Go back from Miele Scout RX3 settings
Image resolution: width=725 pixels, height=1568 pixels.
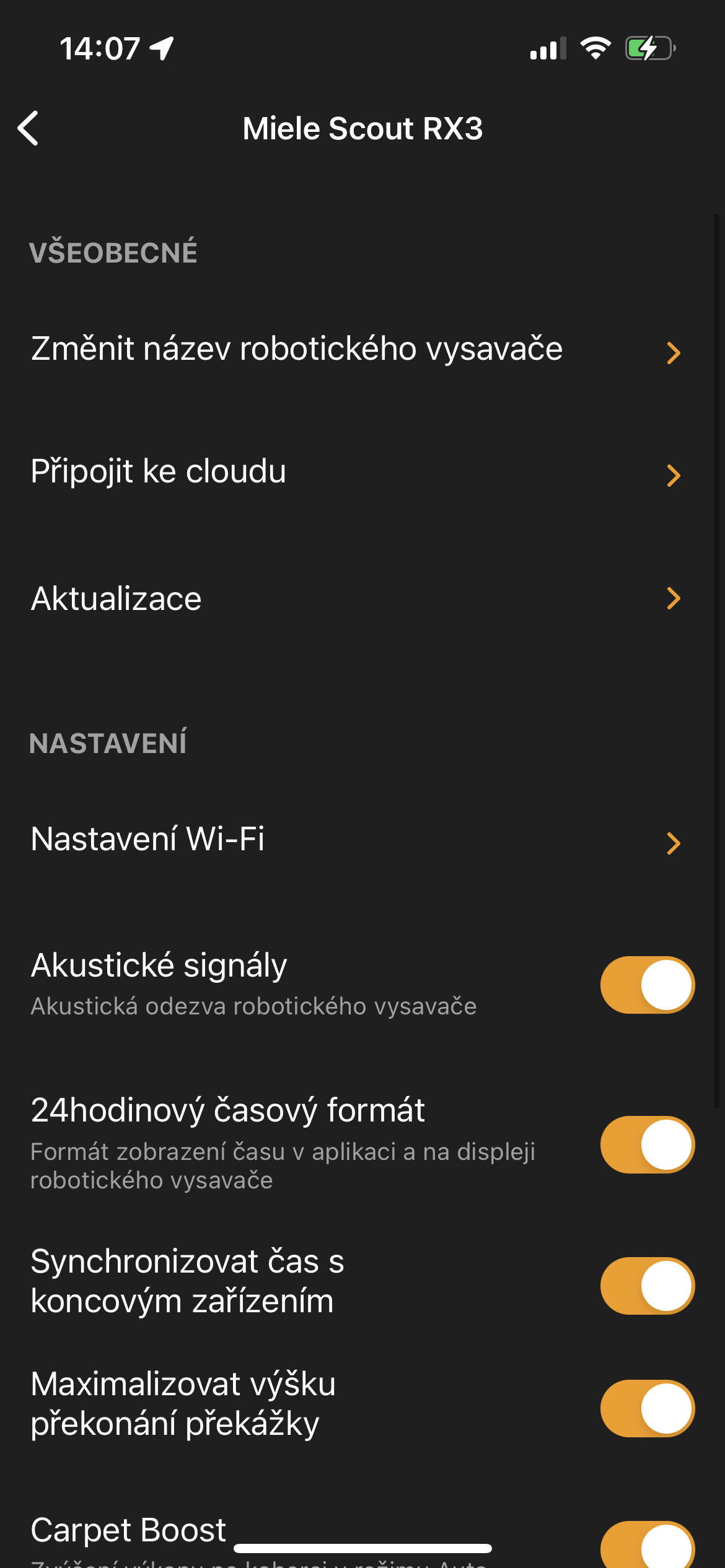[x=29, y=128]
